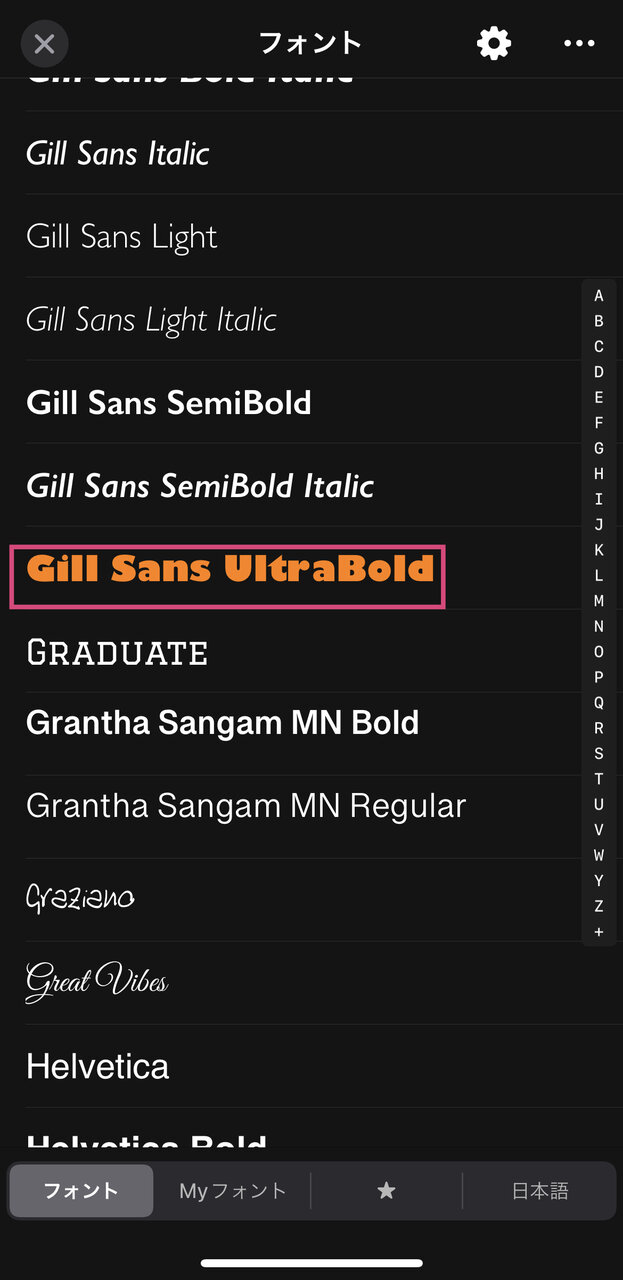Switch to the Myフォント tab
This screenshot has width=623, height=1280.
(232, 1191)
